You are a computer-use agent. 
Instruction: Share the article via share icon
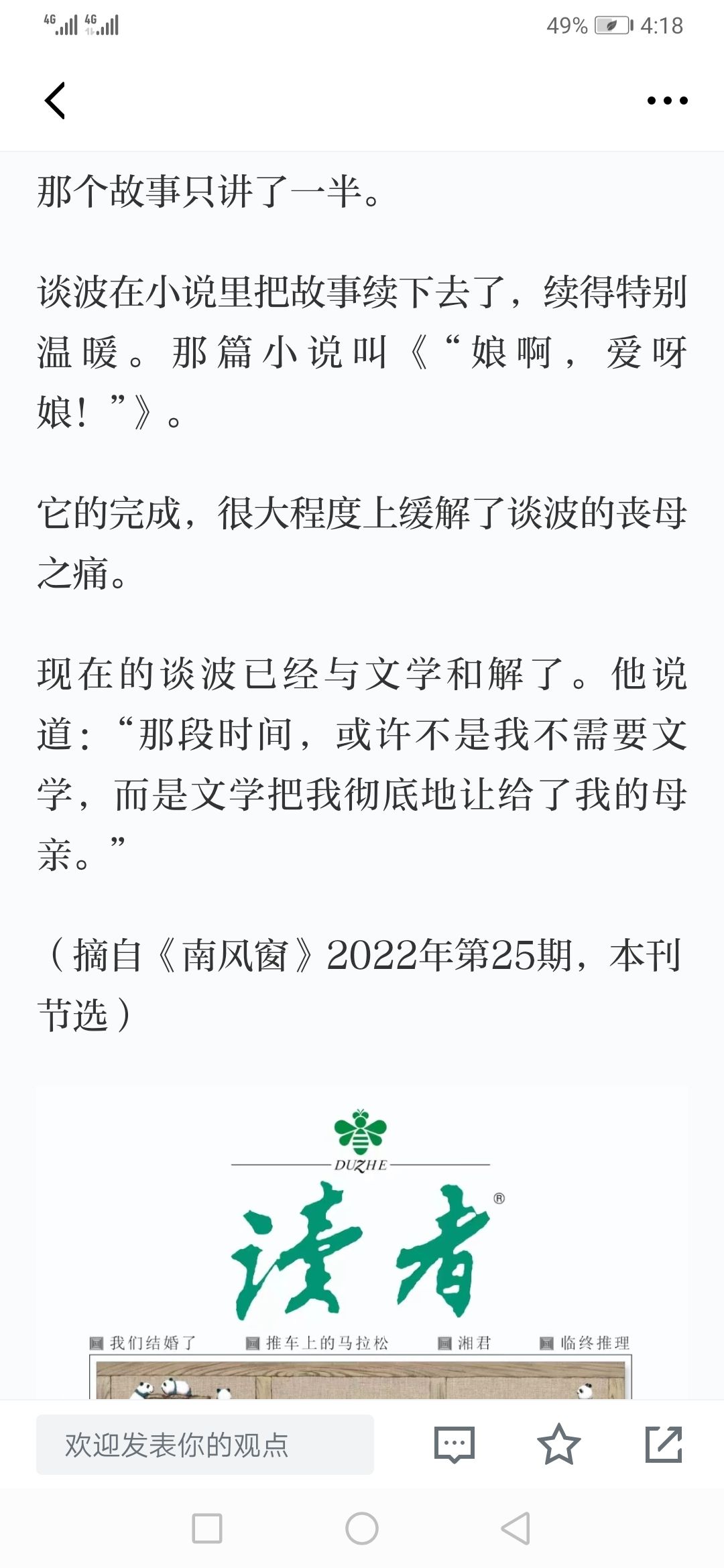(664, 1445)
